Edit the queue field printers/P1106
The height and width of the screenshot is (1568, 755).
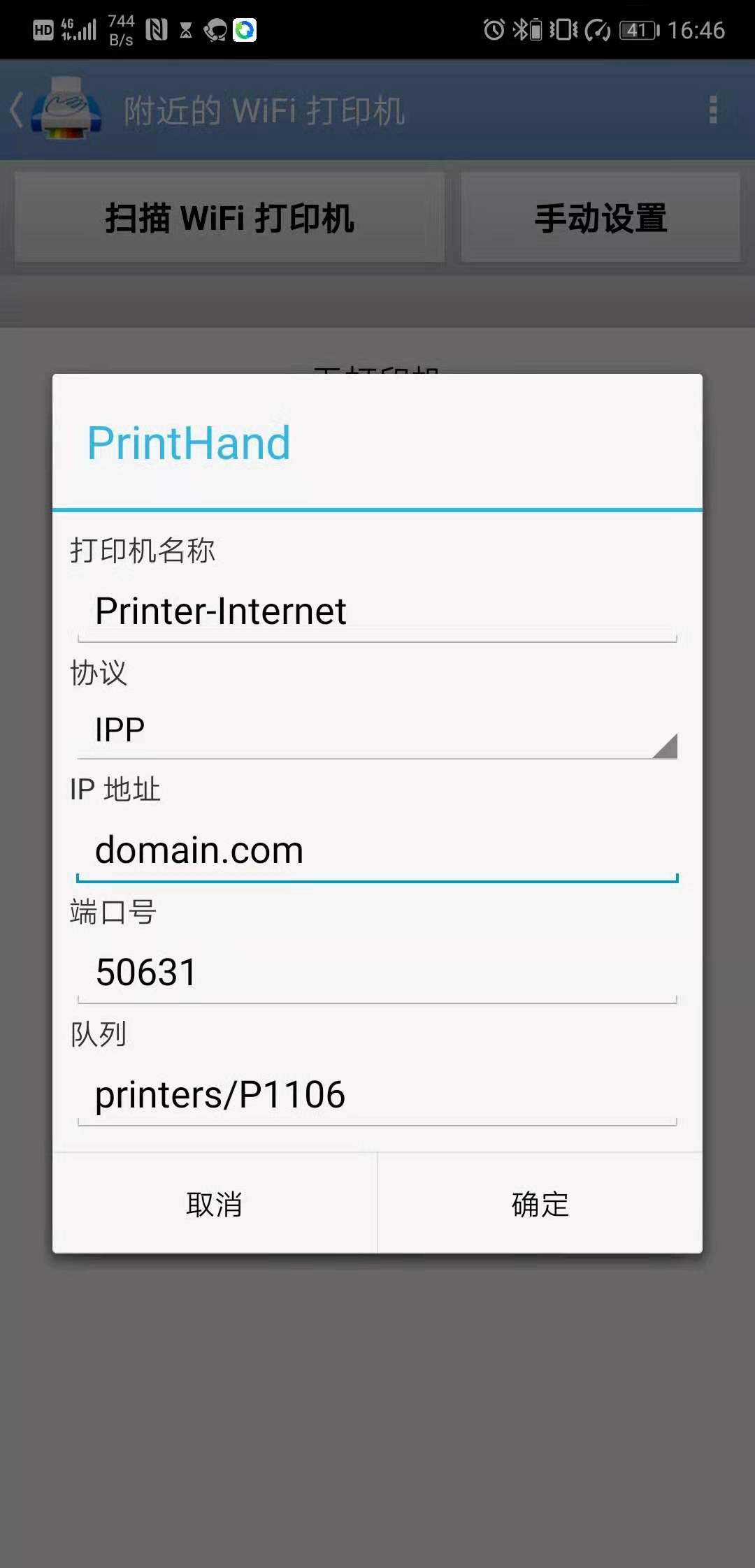(377, 1094)
